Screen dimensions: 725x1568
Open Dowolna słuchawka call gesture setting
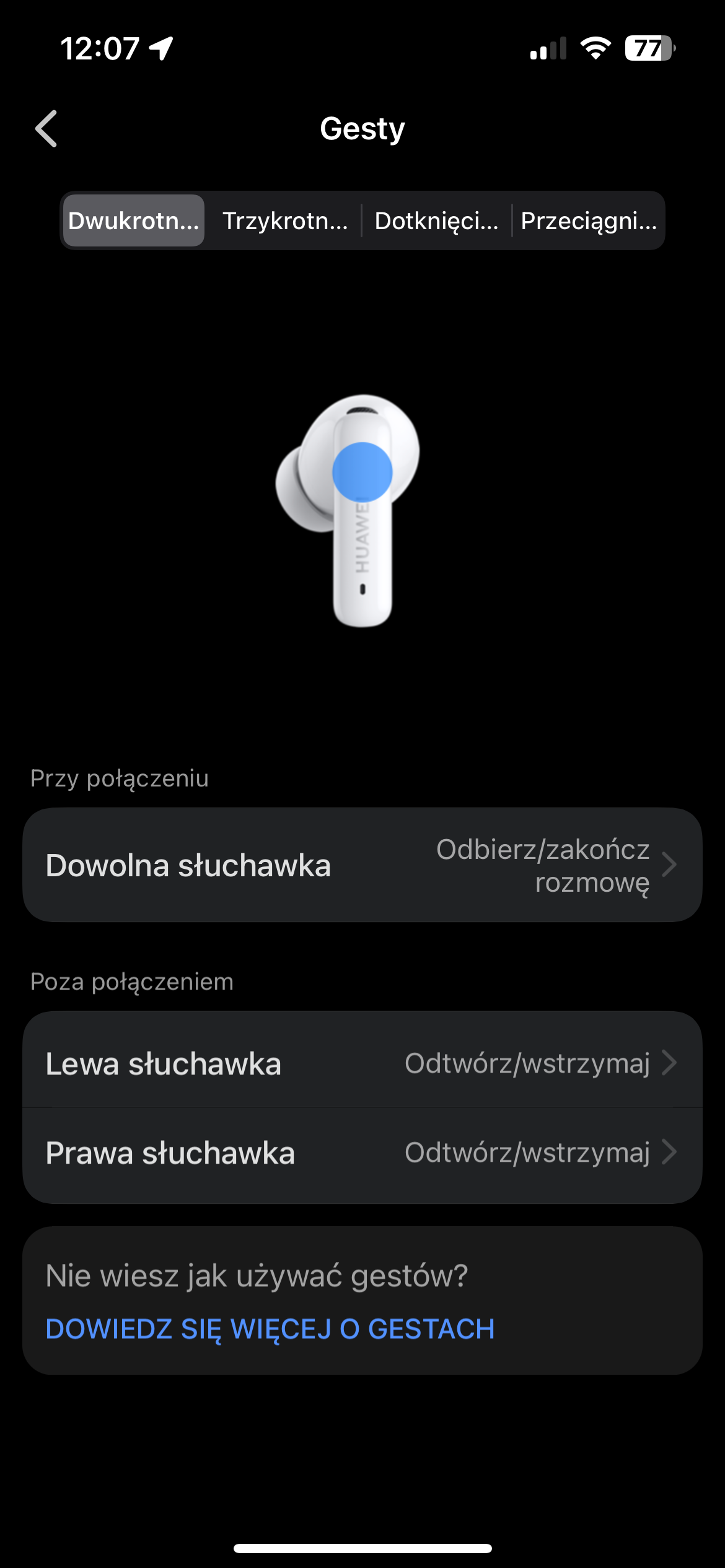(x=362, y=865)
